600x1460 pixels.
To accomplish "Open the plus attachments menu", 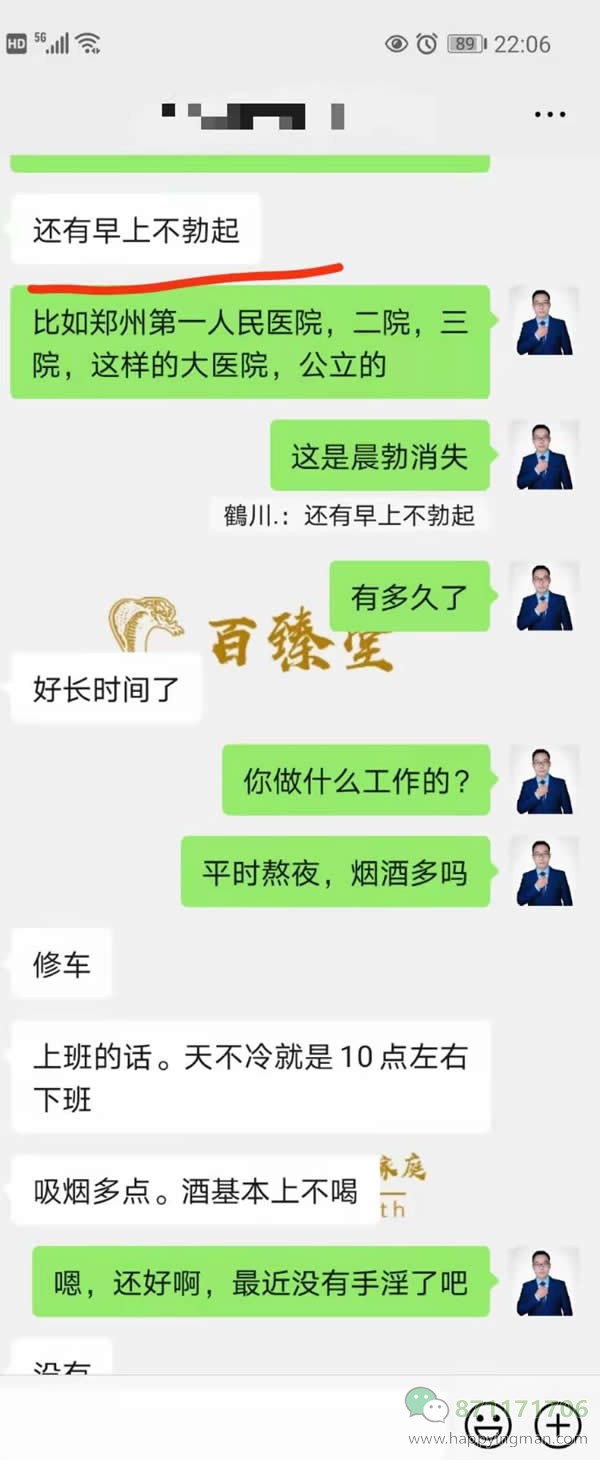I will [x=559, y=1422].
